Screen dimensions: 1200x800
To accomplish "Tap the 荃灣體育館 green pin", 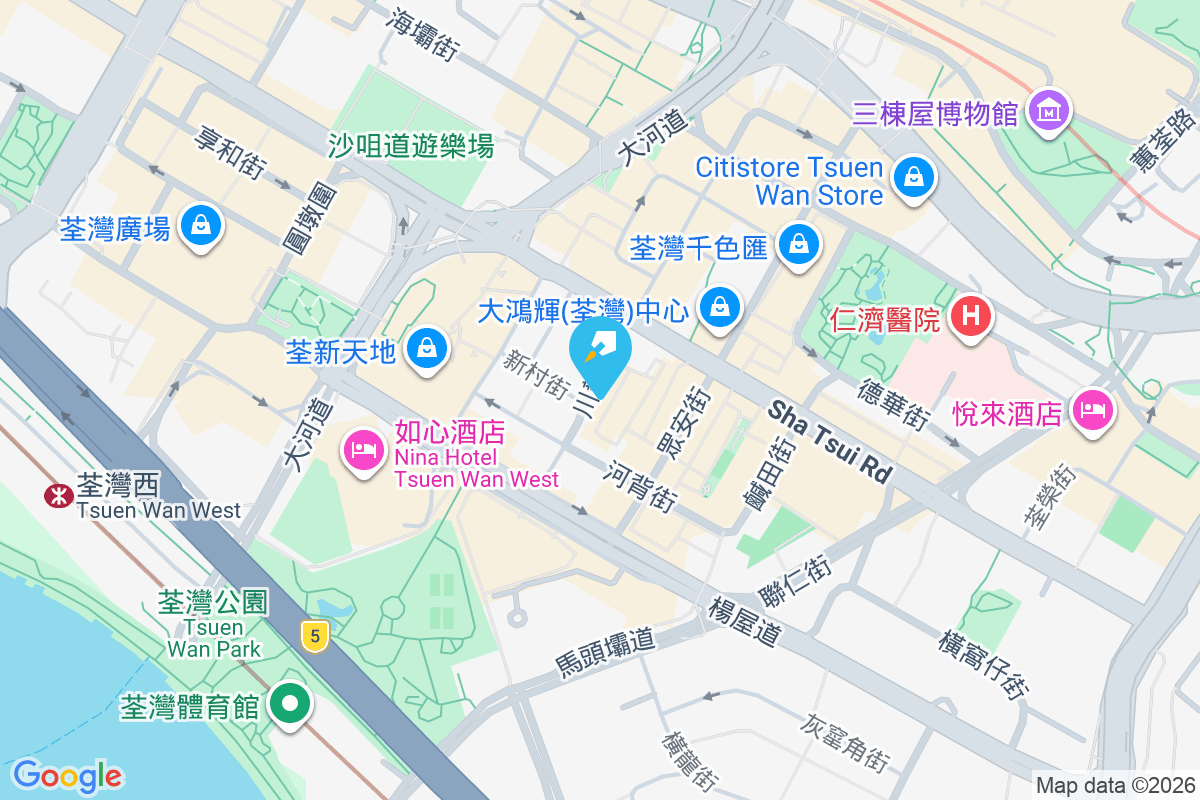I will coord(290,704).
